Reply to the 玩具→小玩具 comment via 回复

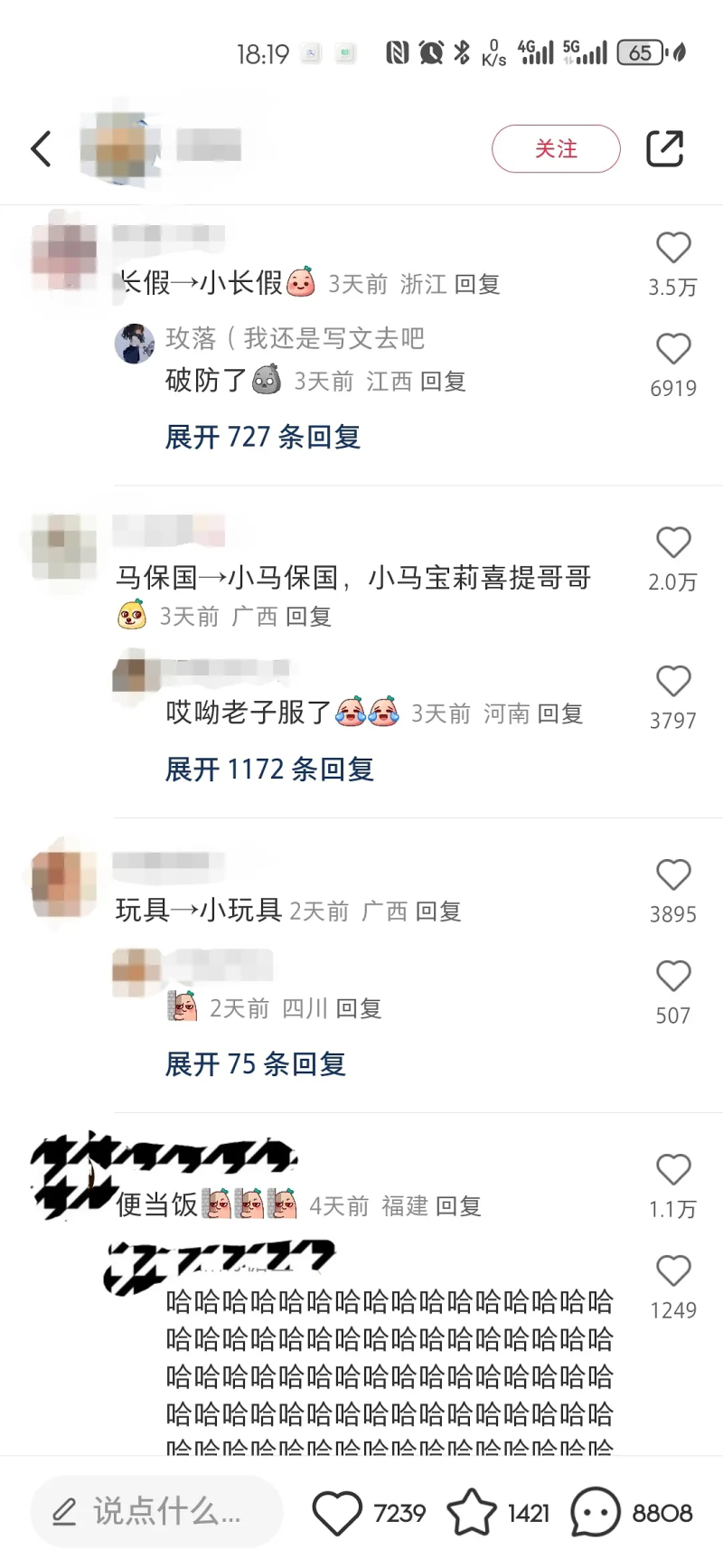[x=438, y=912]
